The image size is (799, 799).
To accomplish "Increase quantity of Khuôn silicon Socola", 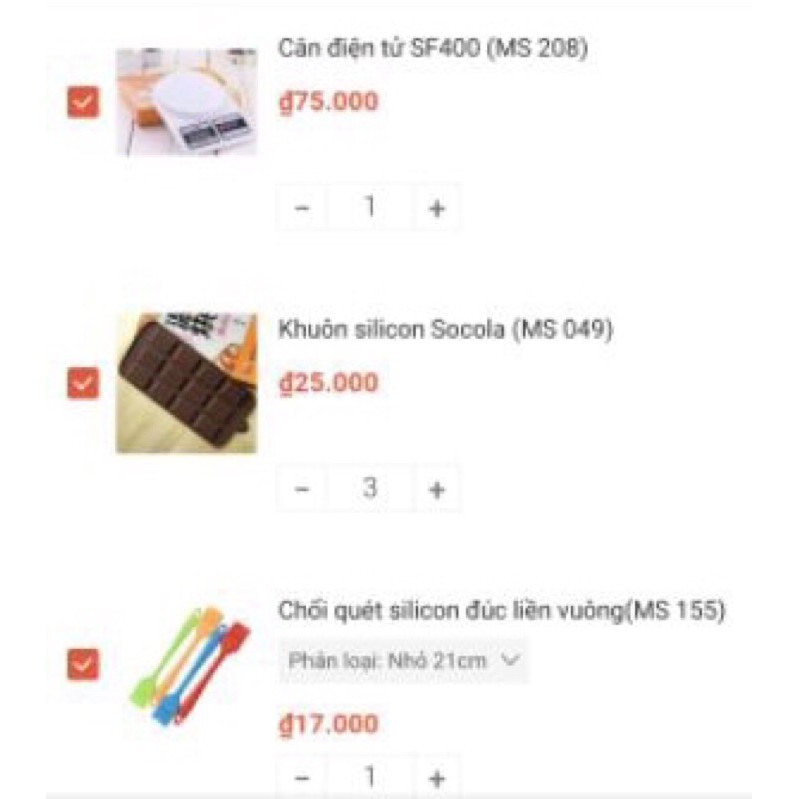I will pyautogui.click(x=436, y=489).
